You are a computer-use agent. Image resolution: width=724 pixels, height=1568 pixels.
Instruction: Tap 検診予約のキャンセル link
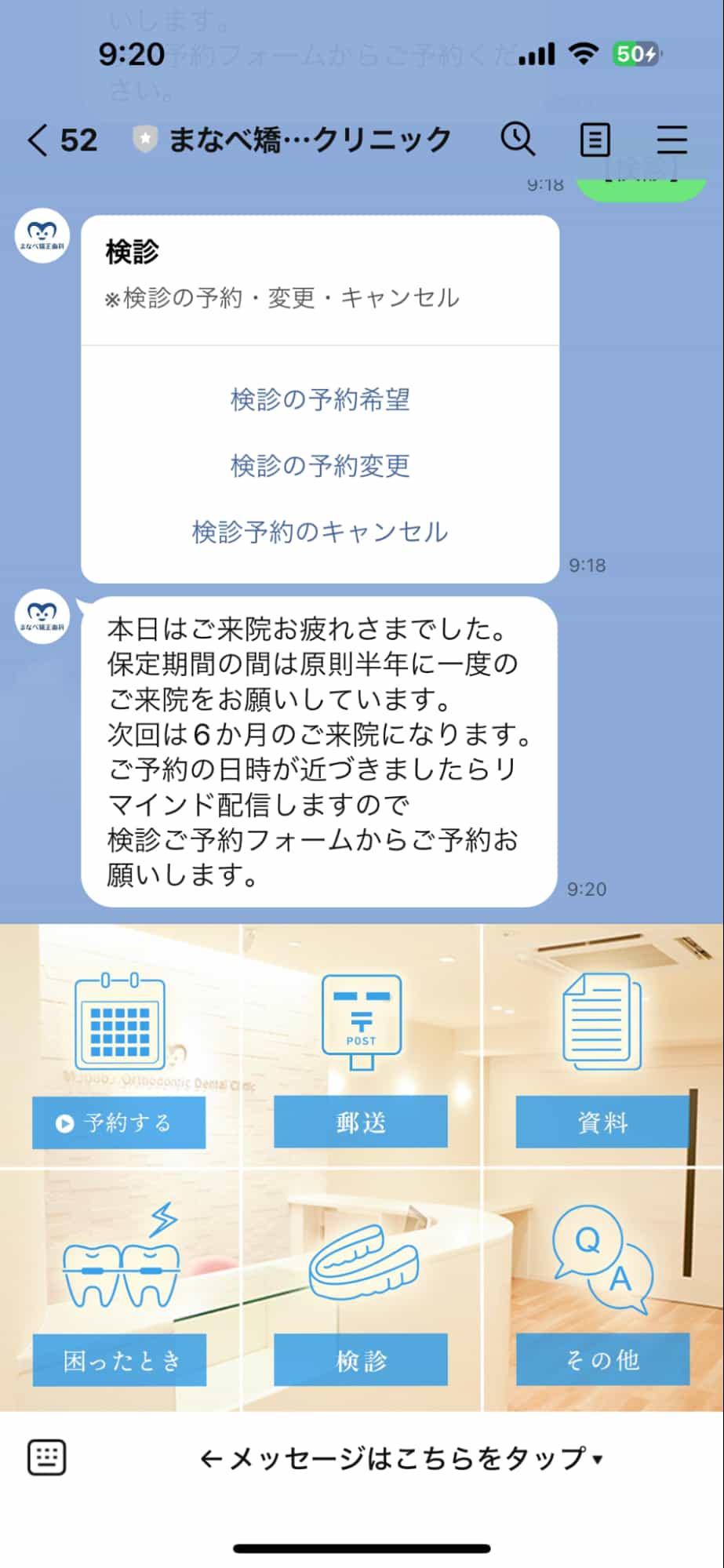coord(318,532)
